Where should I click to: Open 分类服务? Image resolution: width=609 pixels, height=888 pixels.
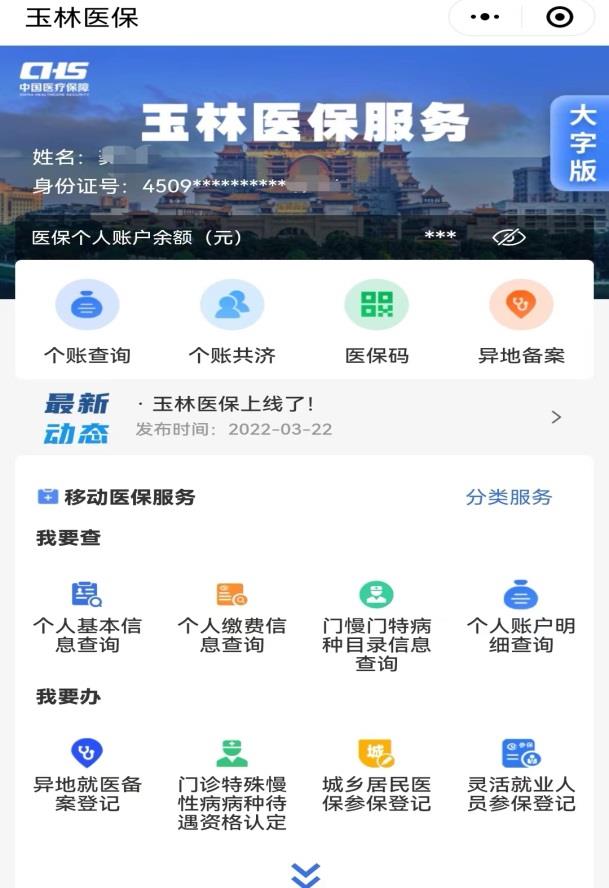[x=508, y=497]
